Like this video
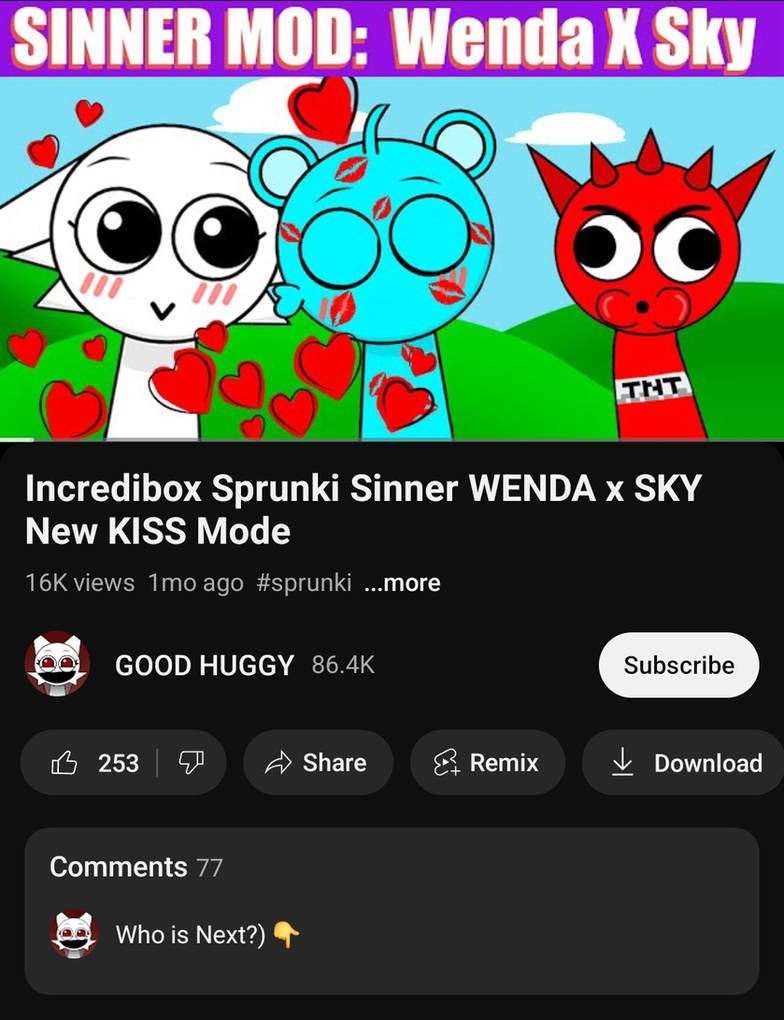This screenshot has height=1020, width=784. [95, 763]
